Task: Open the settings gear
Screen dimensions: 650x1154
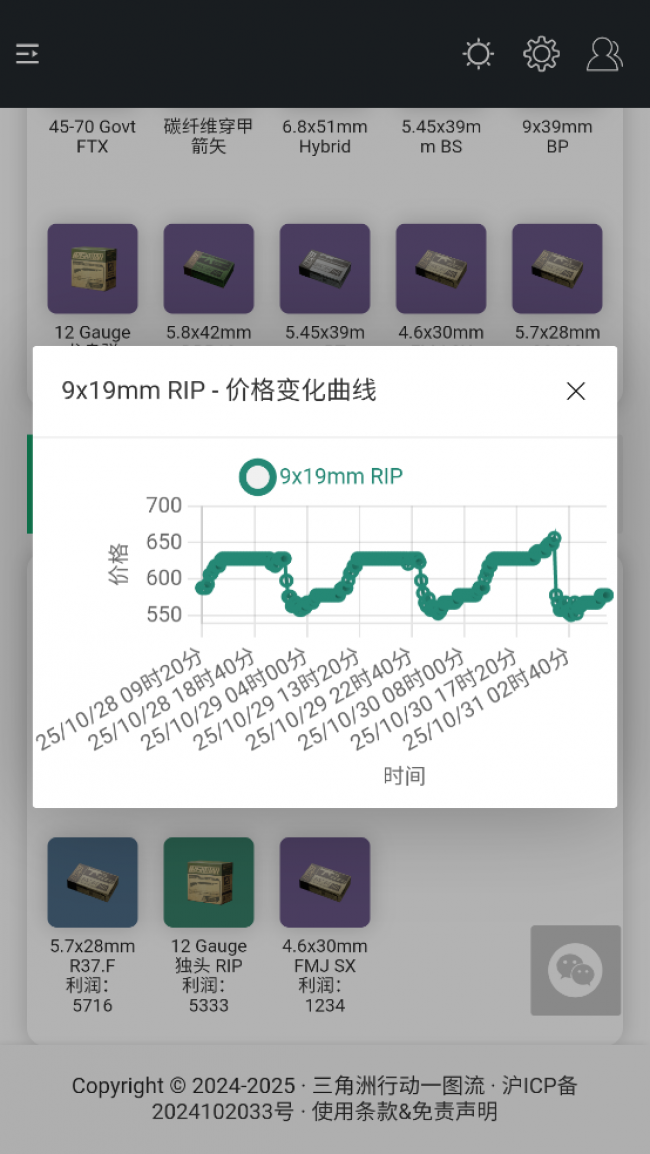Action: [541, 54]
